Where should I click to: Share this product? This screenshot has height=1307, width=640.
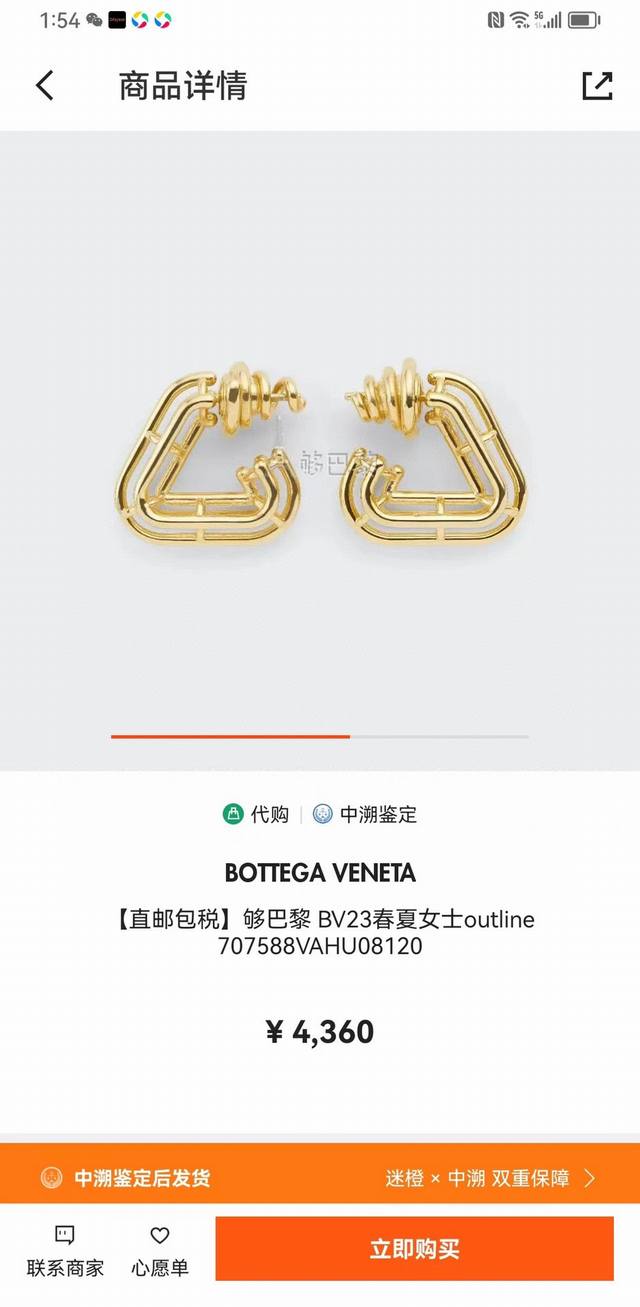(597, 86)
